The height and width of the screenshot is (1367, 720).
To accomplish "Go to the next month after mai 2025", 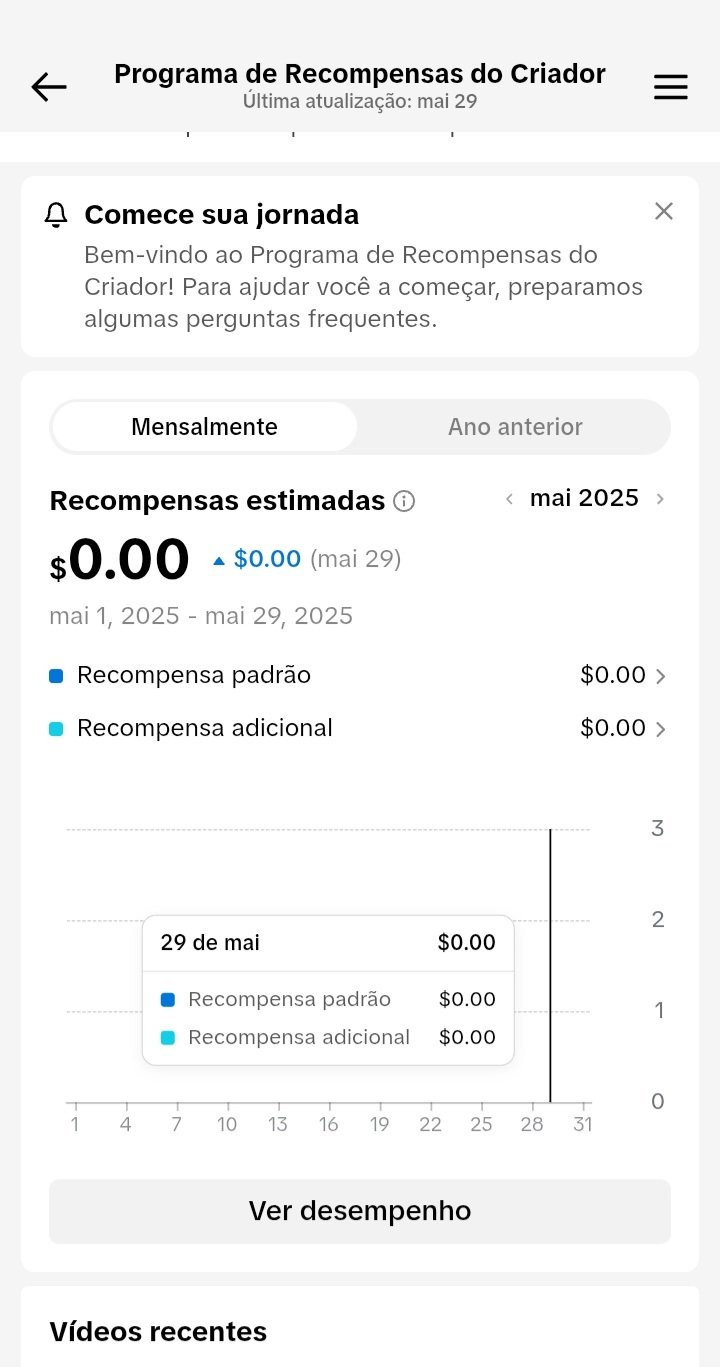I will 660,499.
